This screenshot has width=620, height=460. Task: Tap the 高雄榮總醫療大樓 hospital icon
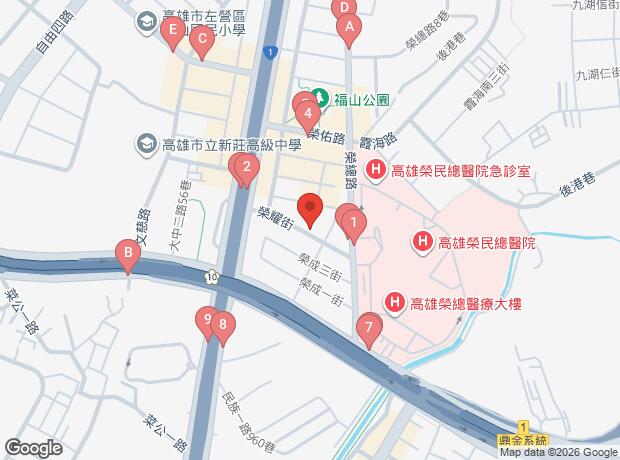point(396,302)
